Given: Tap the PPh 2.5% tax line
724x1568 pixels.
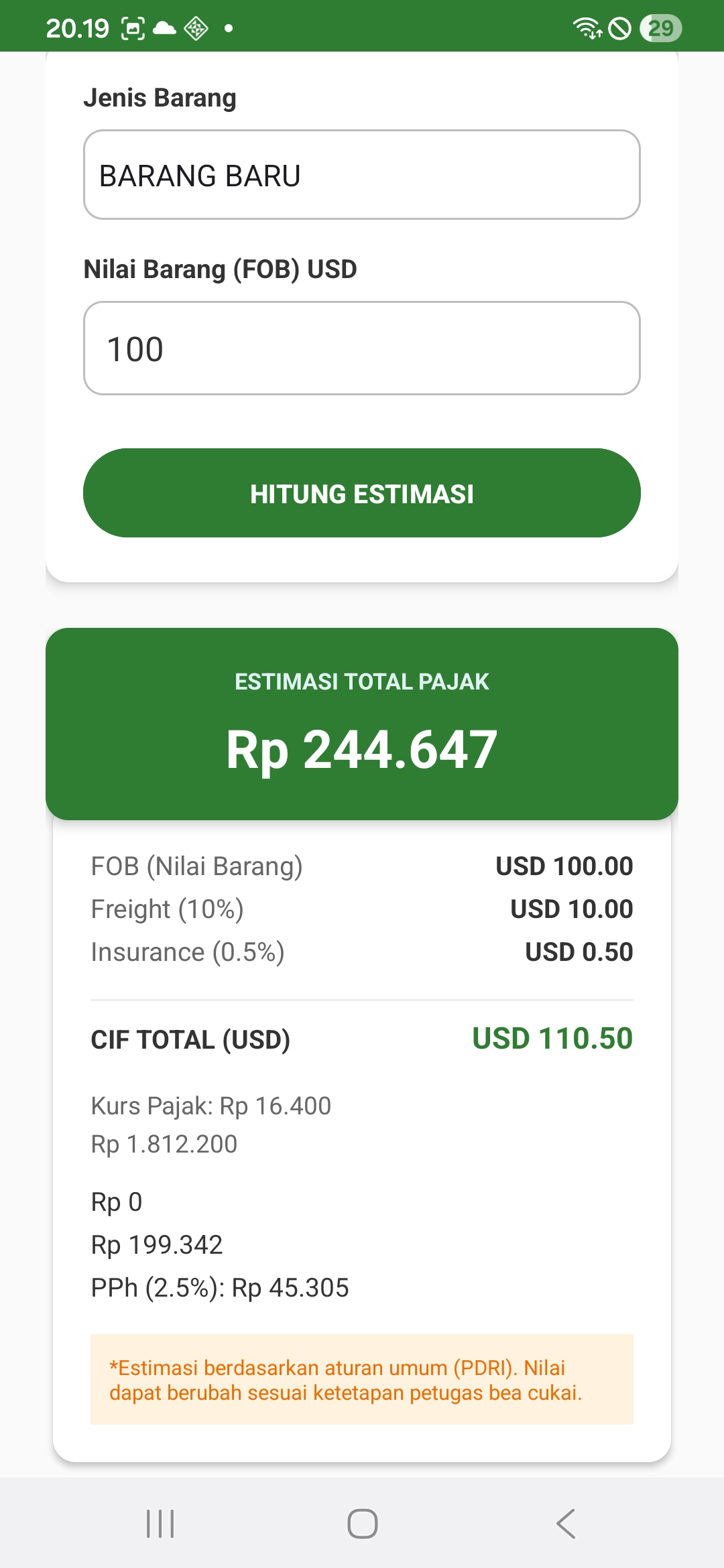Looking at the screenshot, I should (x=220, y=1287).
